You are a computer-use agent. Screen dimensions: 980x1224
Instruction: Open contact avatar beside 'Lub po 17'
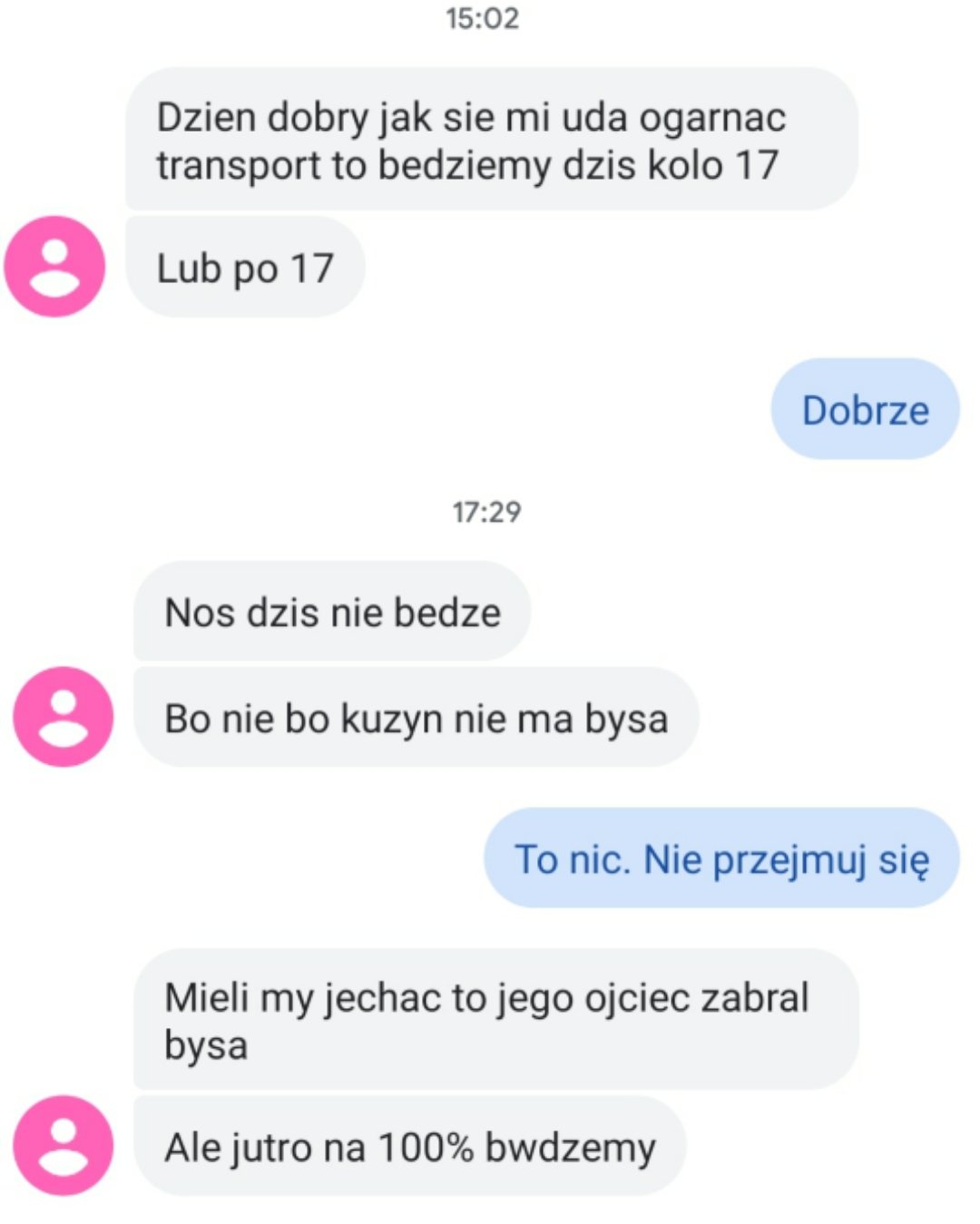[x=54, y=266]
